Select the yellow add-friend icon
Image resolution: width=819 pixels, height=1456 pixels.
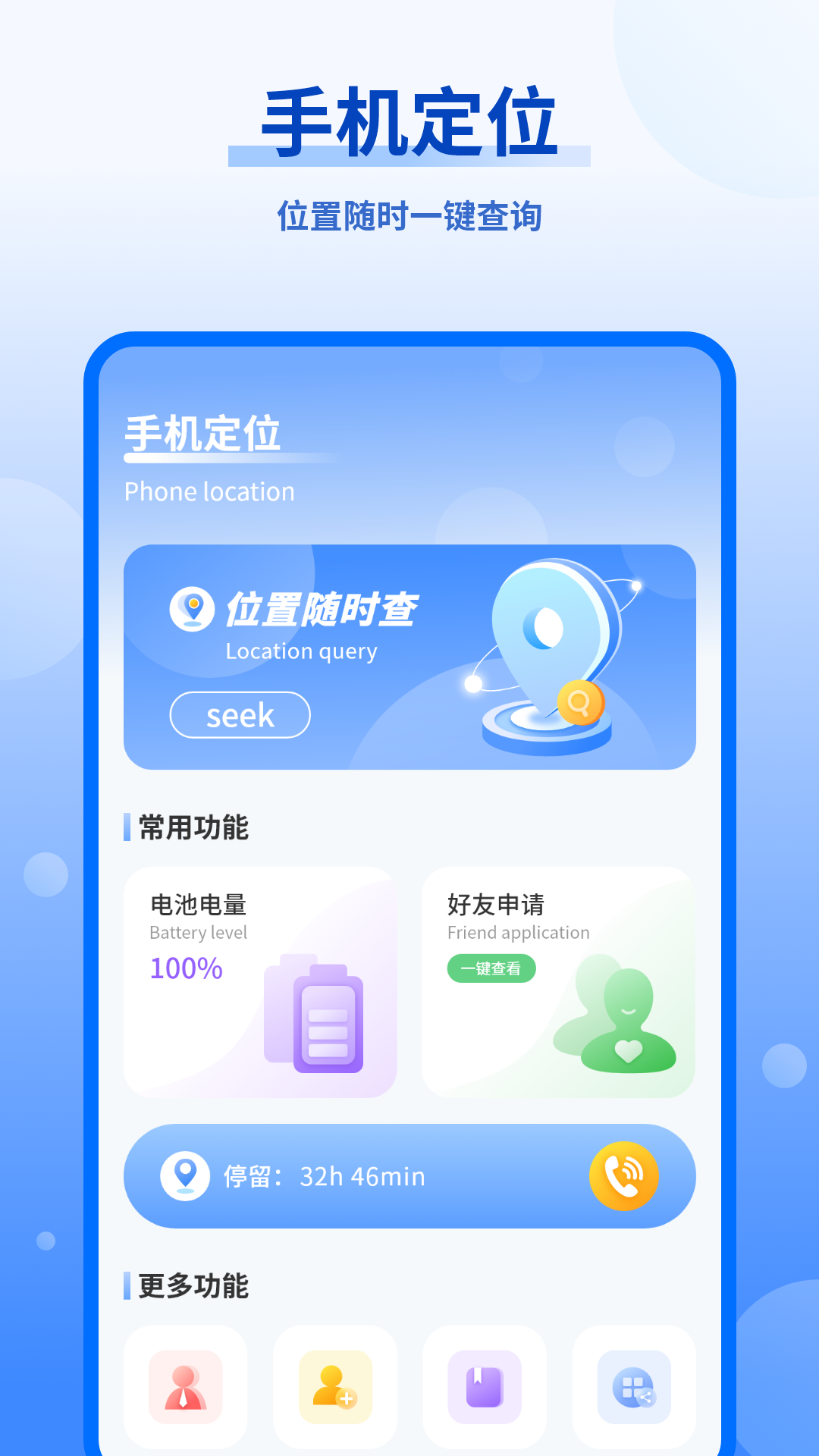pos(334,1388)
